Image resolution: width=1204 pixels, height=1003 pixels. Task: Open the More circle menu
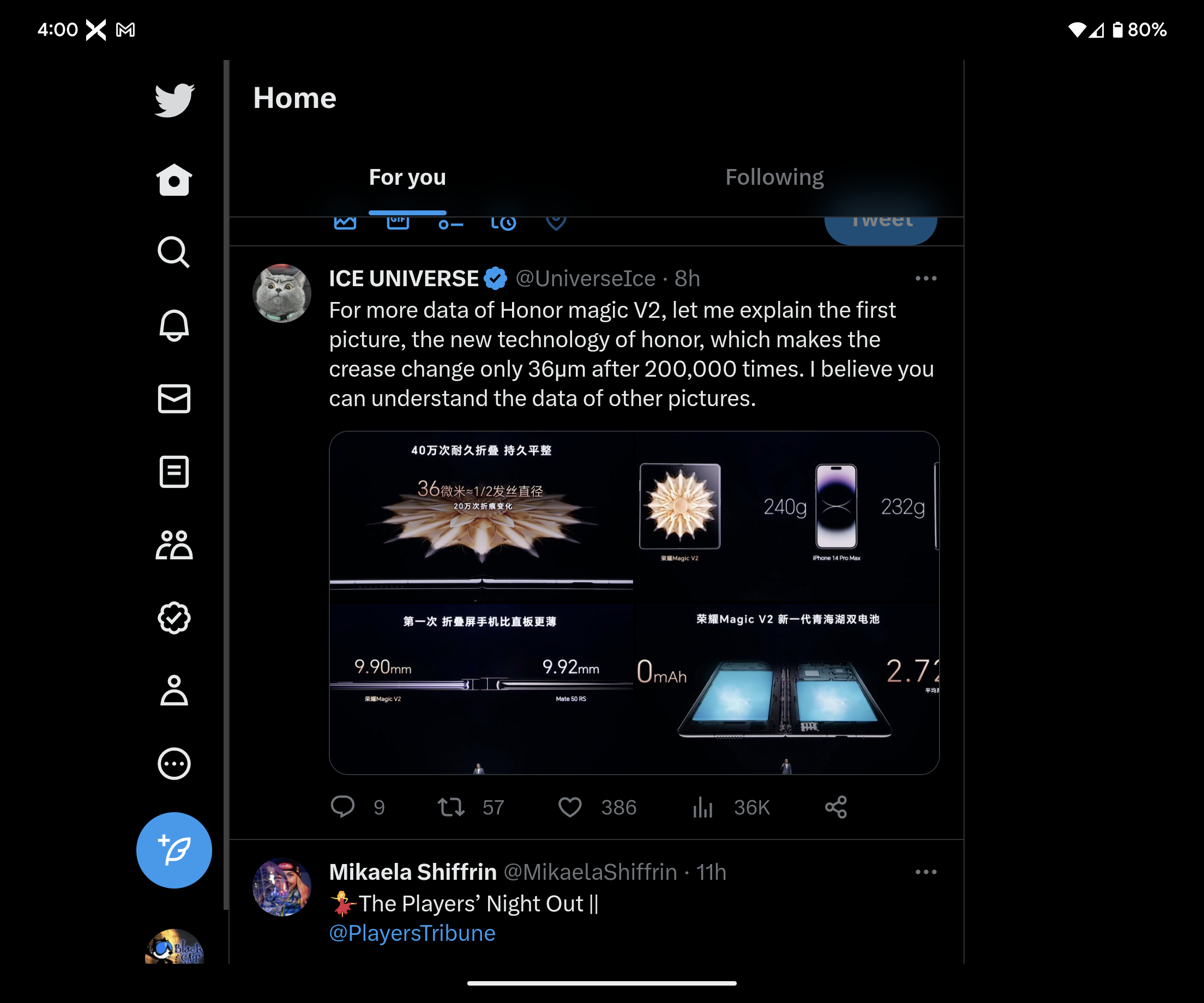point(174,764)
